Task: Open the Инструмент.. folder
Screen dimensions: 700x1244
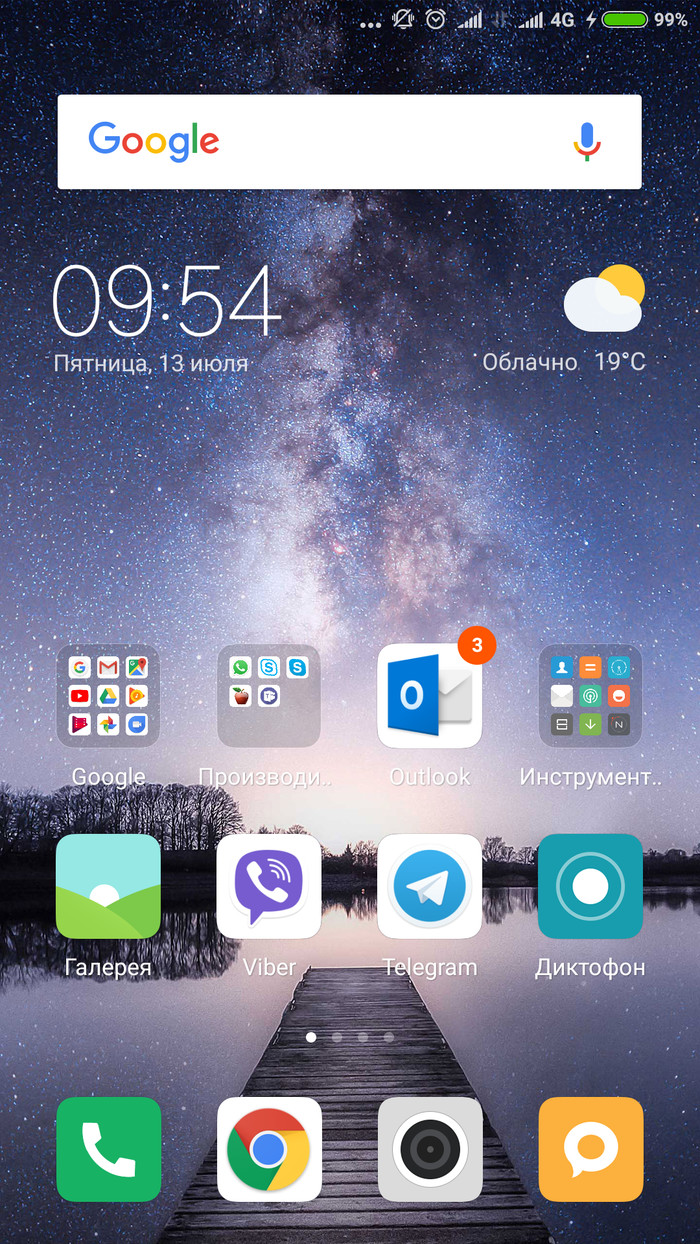Action: pos(590,696)
